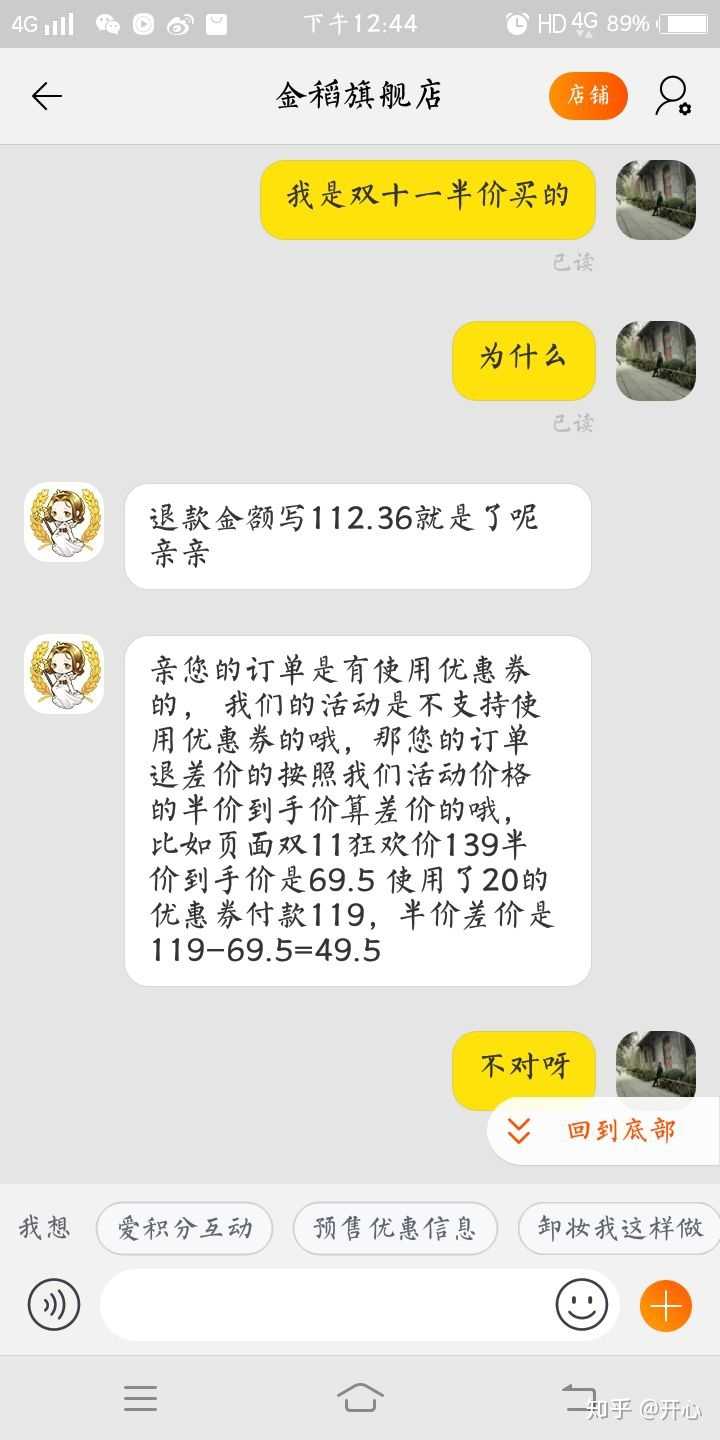Open the emoji picker
Image resolution: width=720 pixels, height=1440 pixels.
582,1305
